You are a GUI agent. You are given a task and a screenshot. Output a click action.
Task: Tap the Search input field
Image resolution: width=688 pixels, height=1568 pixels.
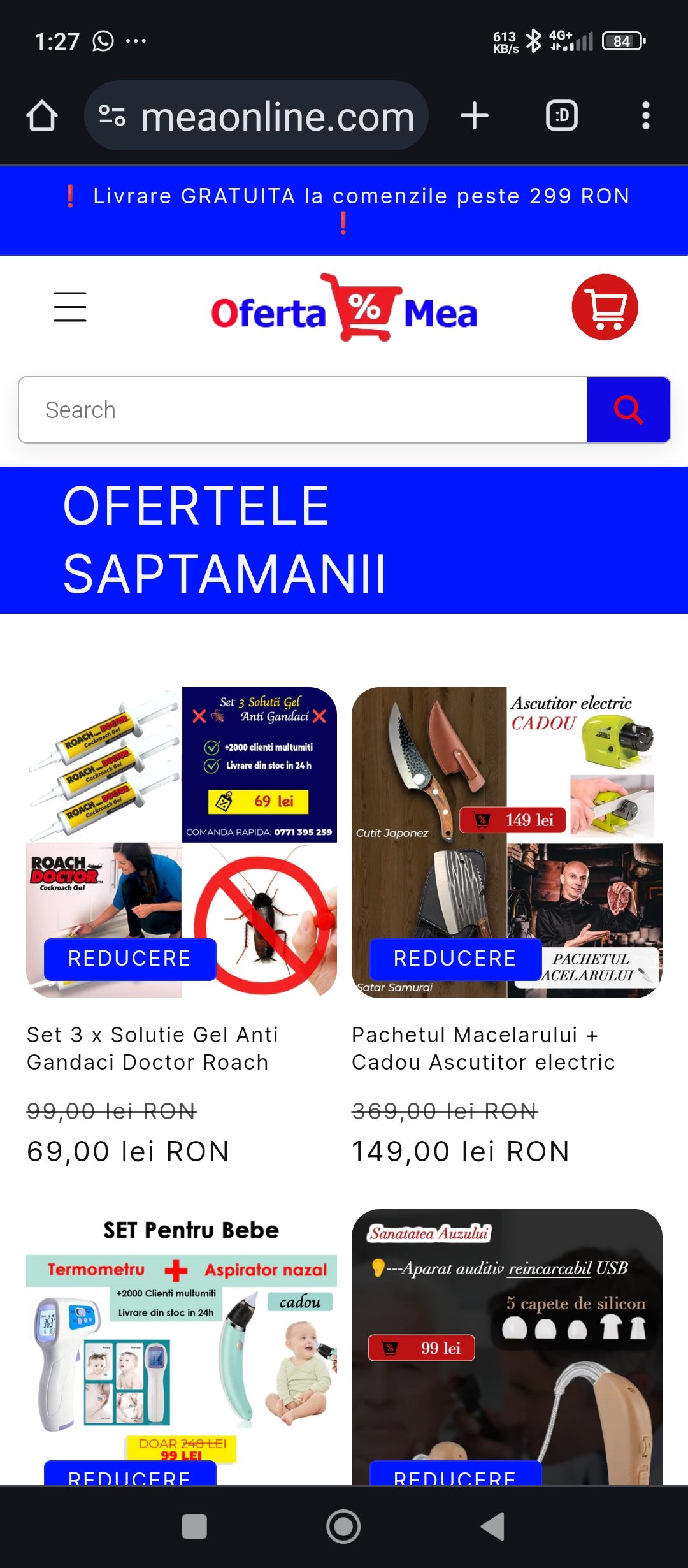[x=303, y=410]
